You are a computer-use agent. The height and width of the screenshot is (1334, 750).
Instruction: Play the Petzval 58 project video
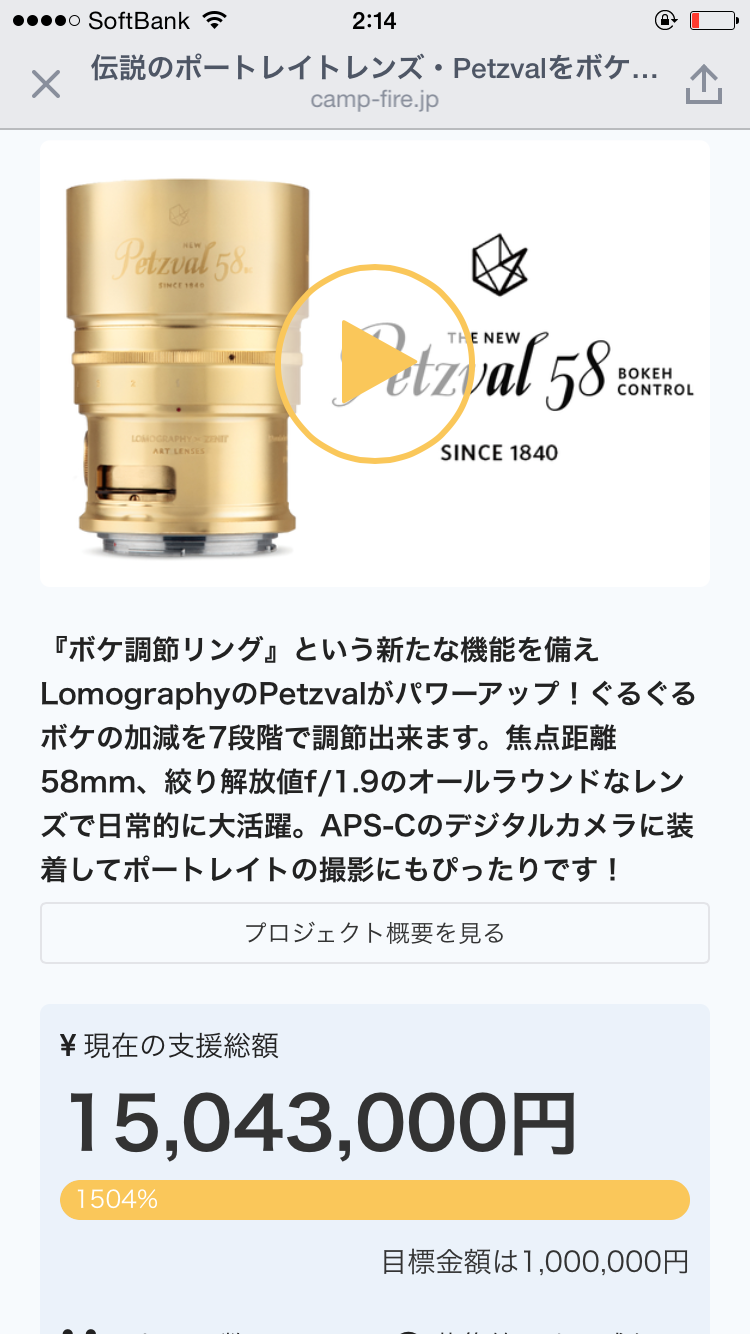click(374, 362)
